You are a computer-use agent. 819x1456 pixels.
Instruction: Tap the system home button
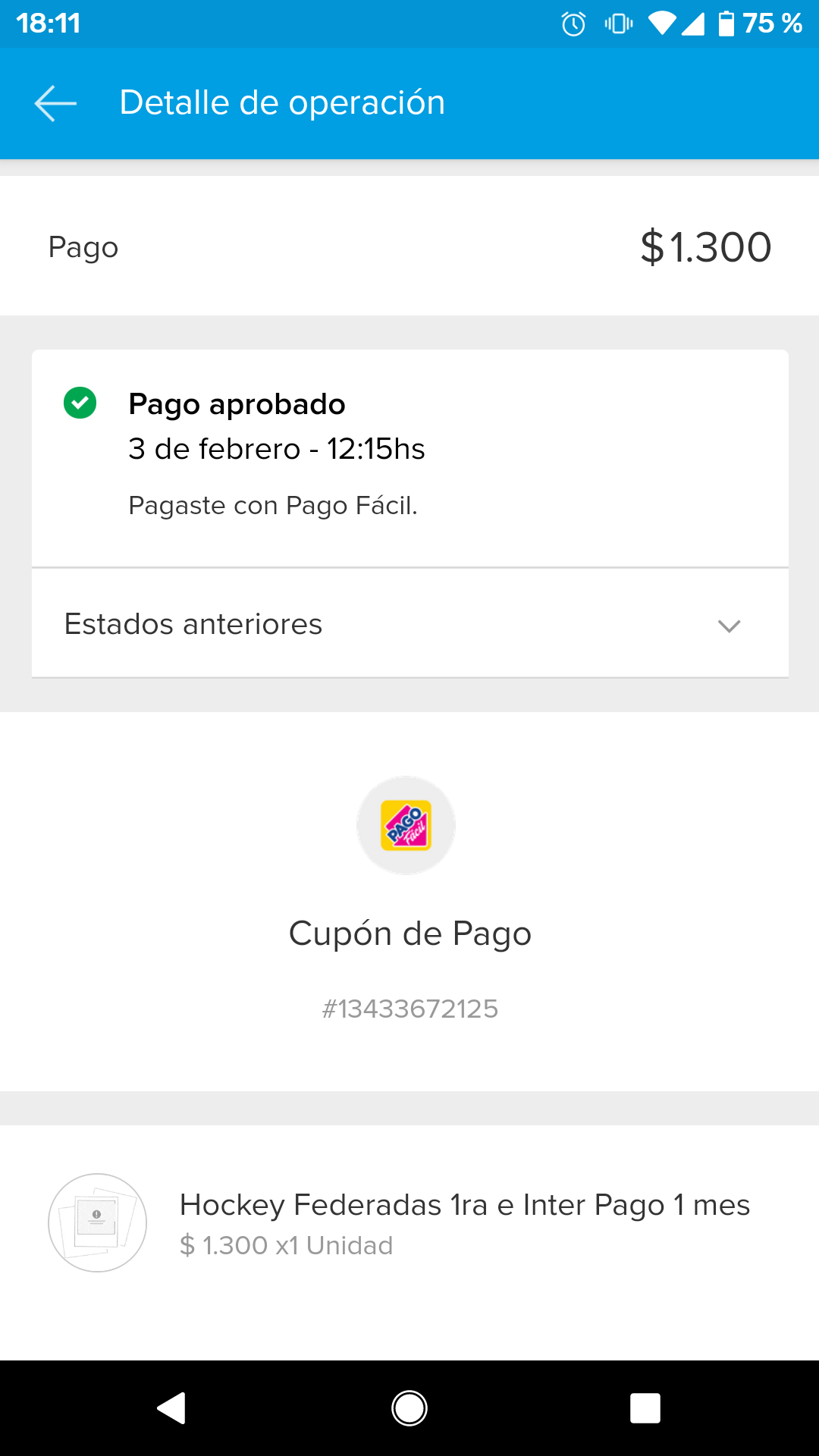point(409,1408)
